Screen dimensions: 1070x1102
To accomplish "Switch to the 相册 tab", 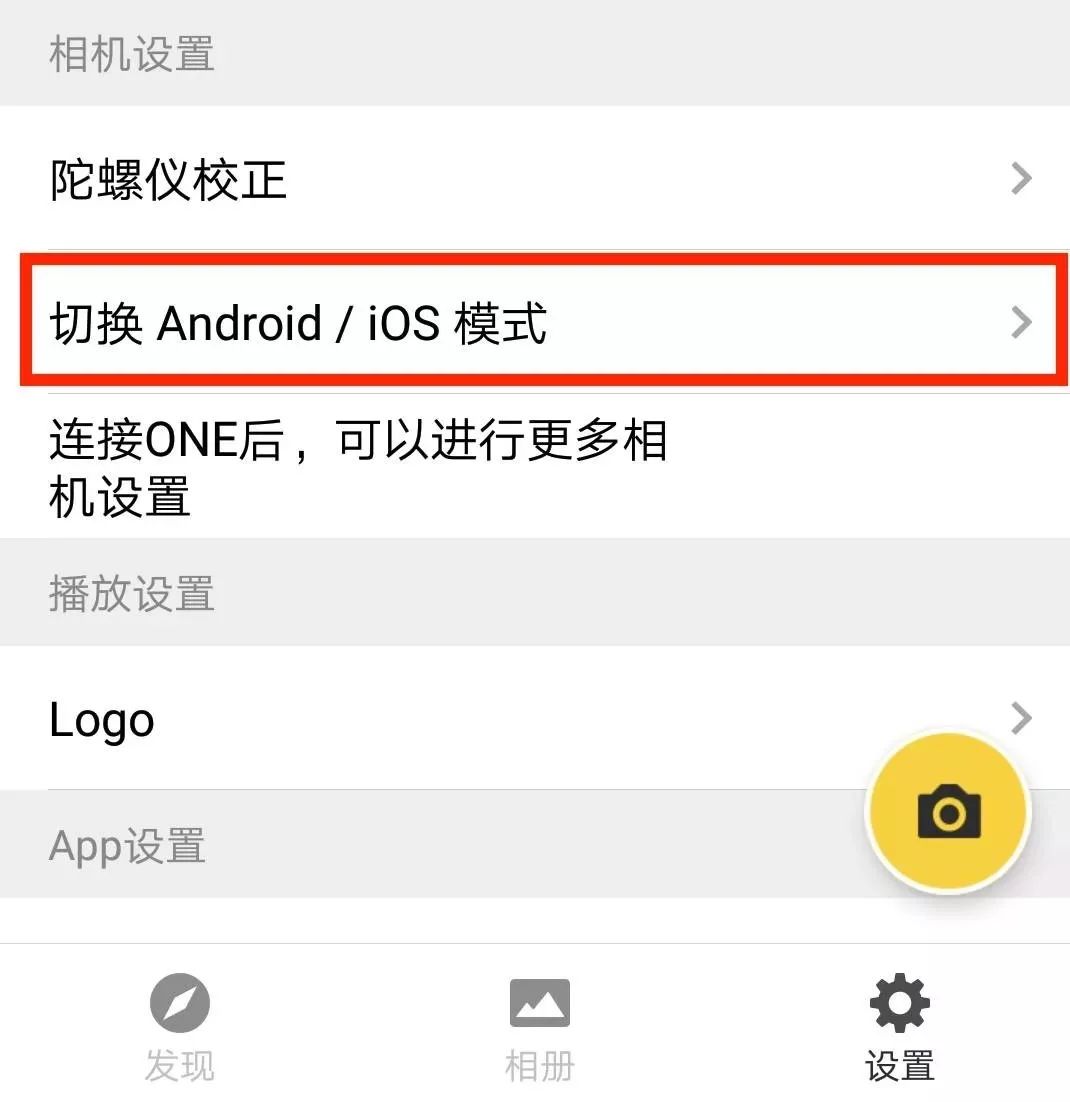I will 539,1028.
